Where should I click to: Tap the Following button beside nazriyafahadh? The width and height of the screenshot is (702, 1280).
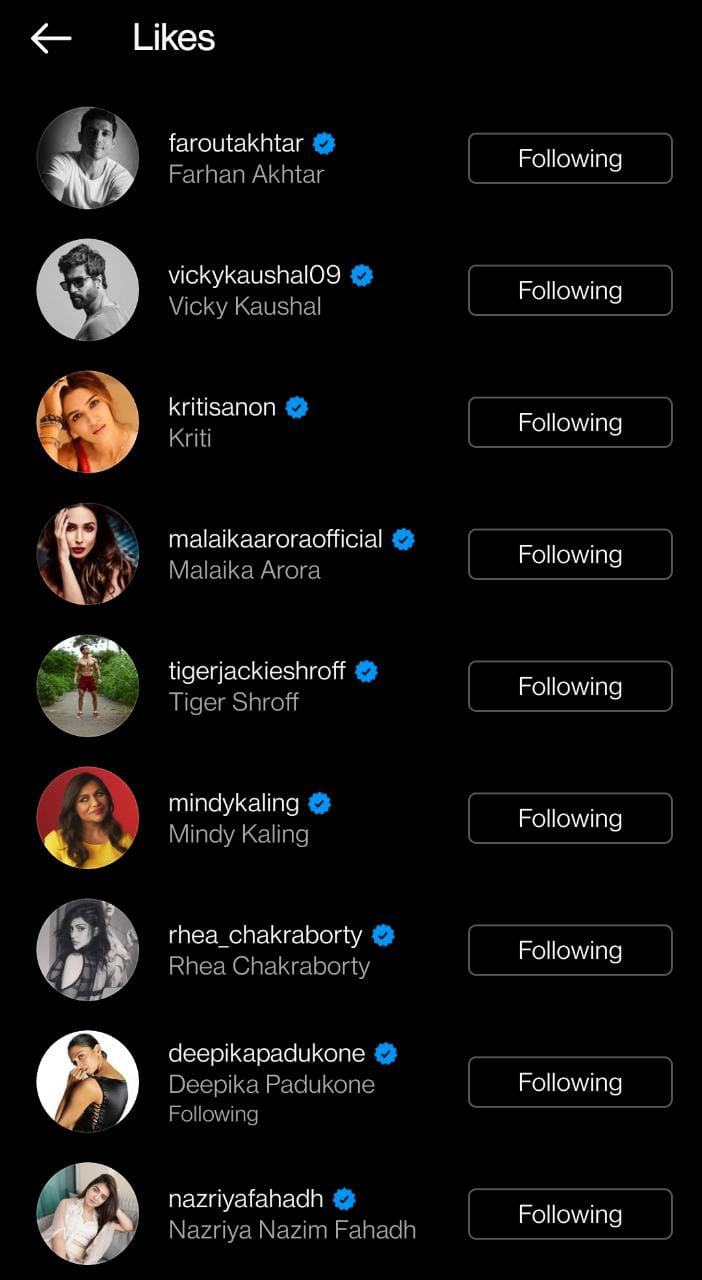[570, 1215]
